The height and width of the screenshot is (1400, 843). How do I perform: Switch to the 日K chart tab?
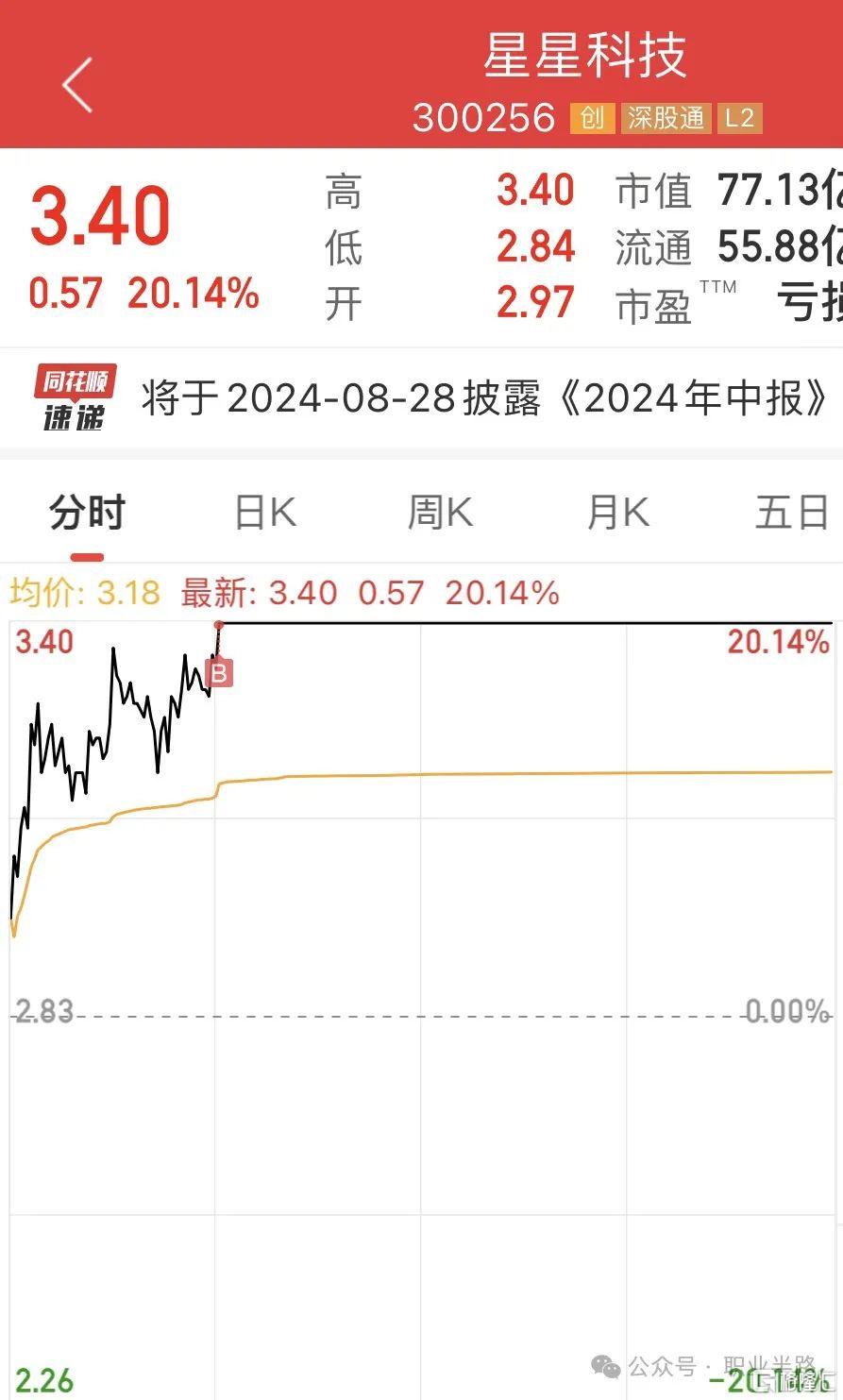click(x=265, y=513)
